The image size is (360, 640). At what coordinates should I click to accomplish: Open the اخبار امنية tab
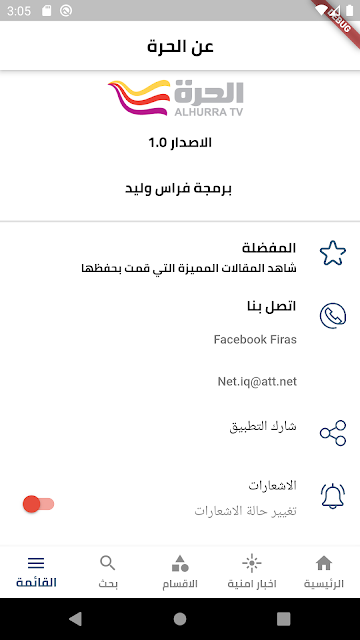[x=252, y=571]
